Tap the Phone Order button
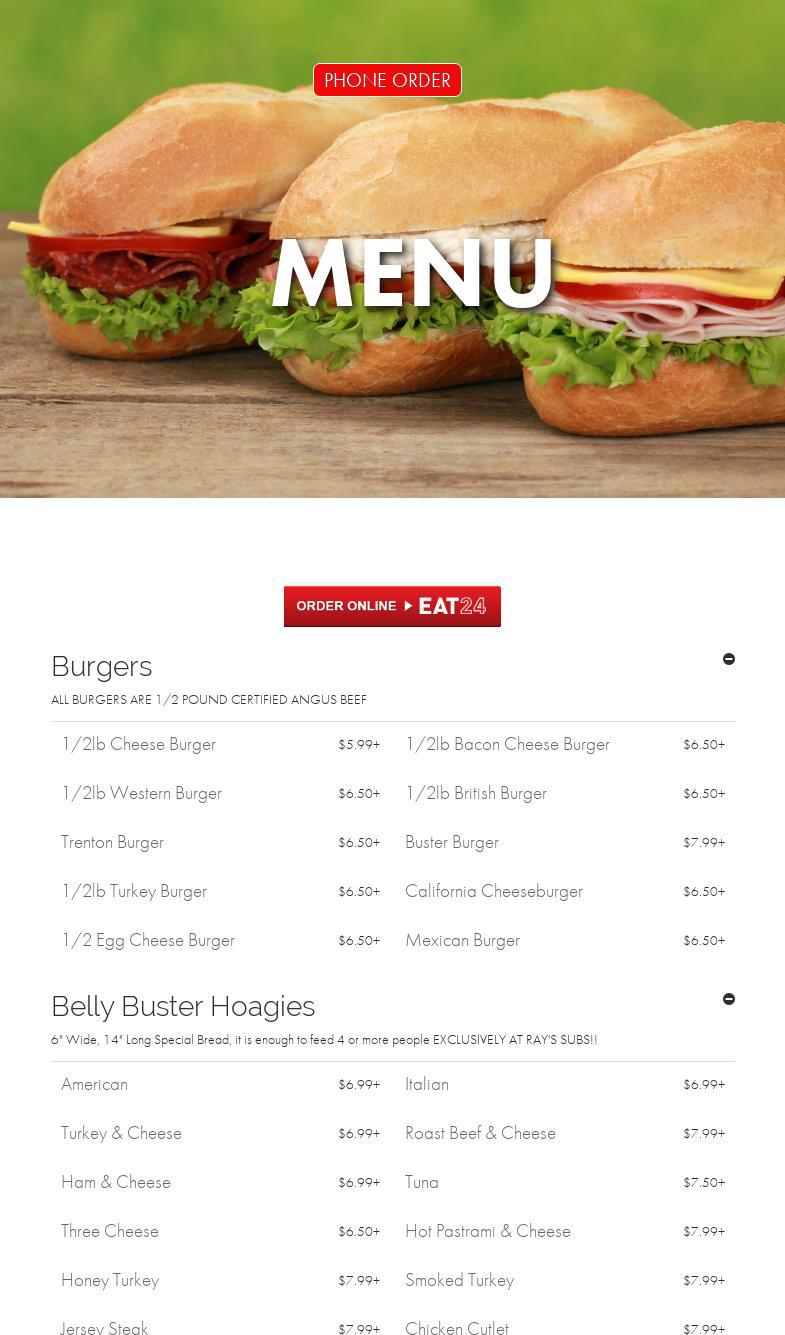This screenshot has height=1335, width=785. pyautogui.click(x=387, y=80)
